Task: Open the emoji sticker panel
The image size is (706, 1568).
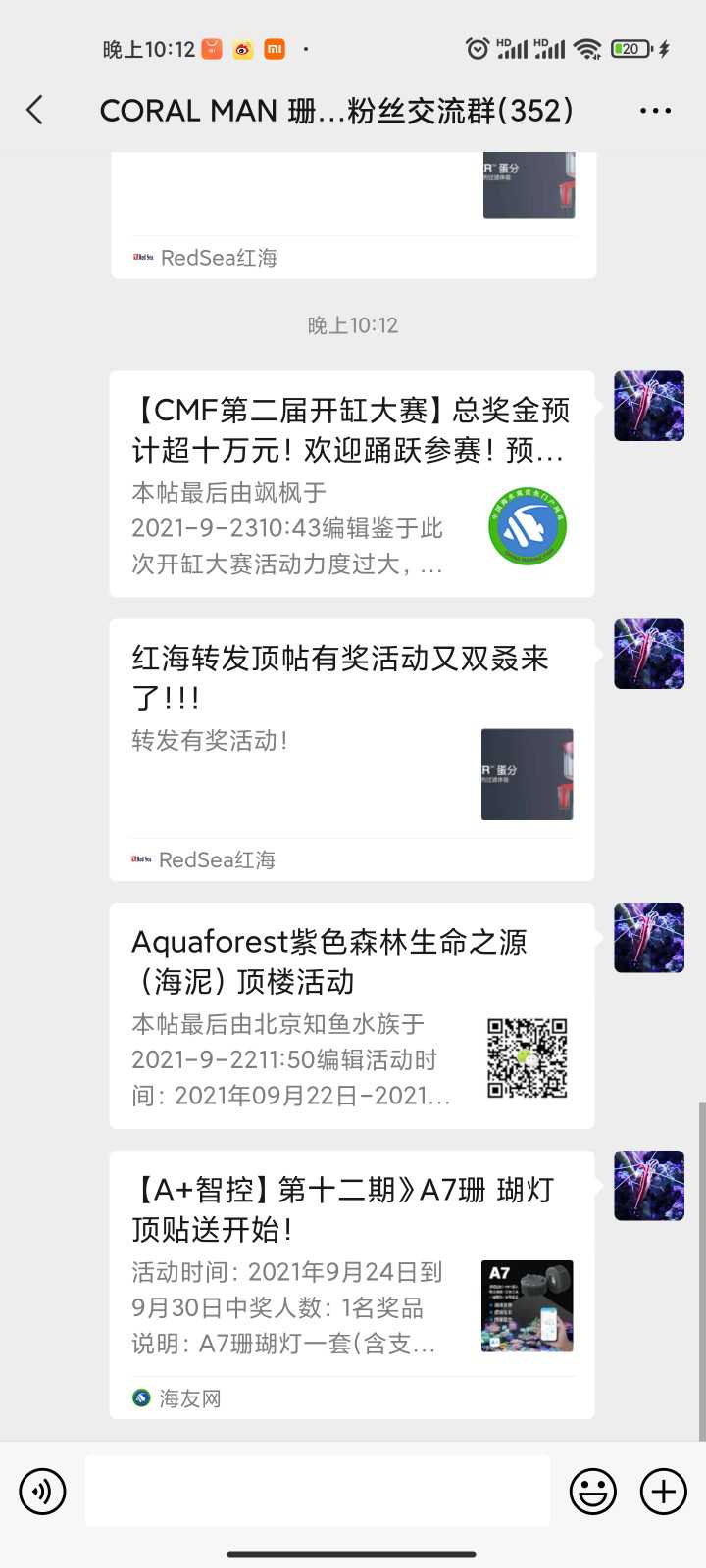Action: pyautogui.click(x=593, y=1492)
